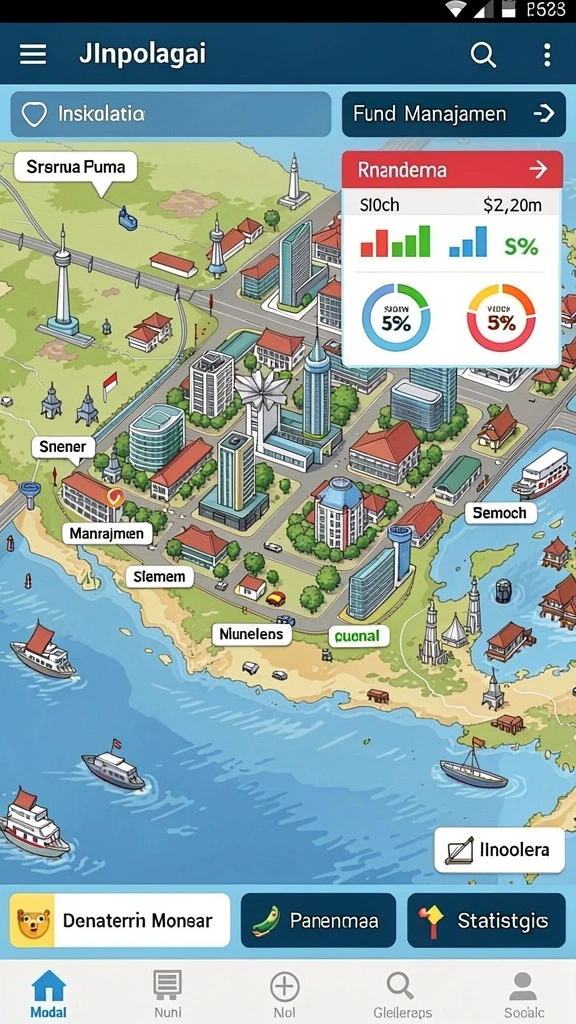Screen dimensions: 576x1024
Task: Open the Statistgis button
Action: [x=486, y=921]
